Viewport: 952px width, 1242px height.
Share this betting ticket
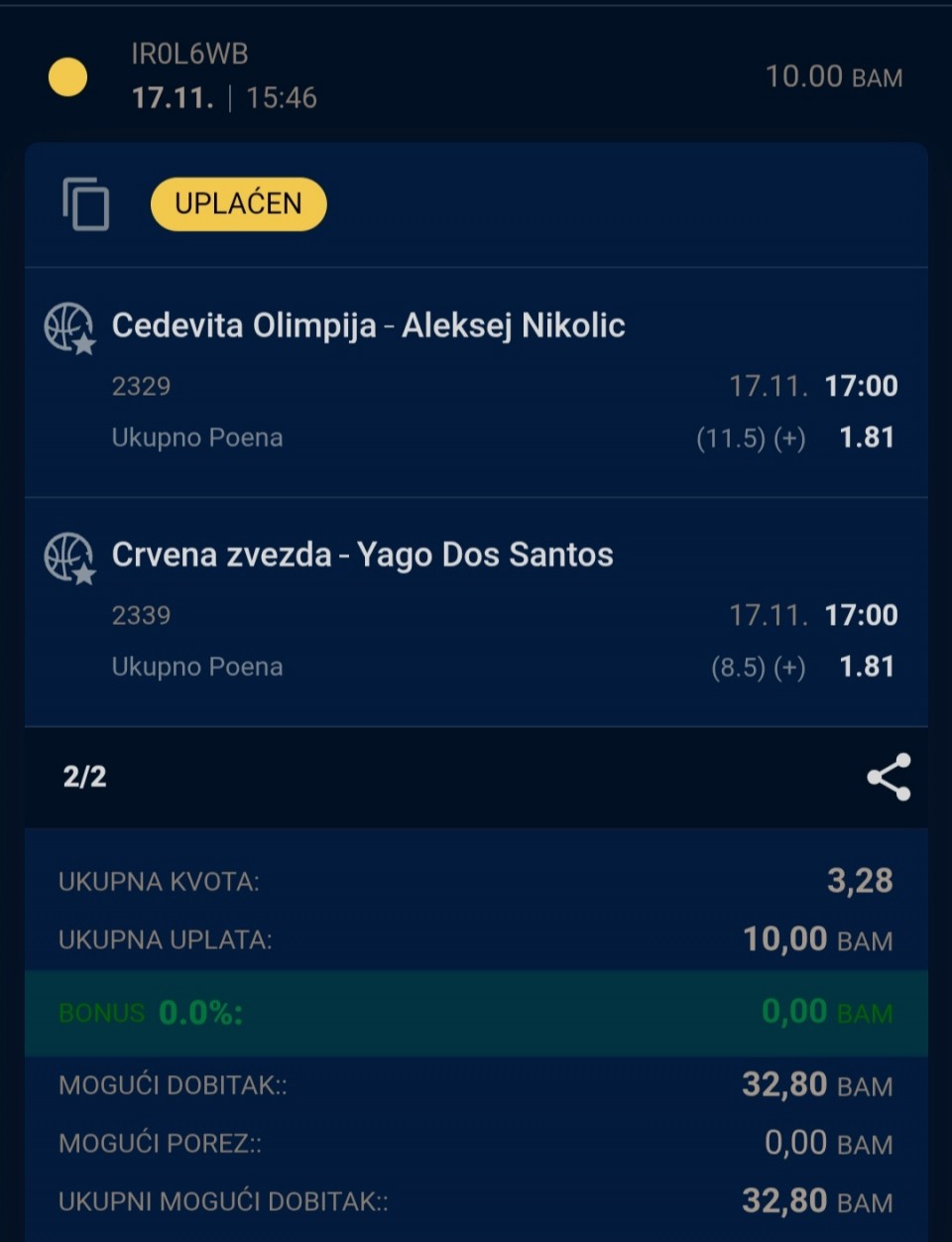click(889, 777)
